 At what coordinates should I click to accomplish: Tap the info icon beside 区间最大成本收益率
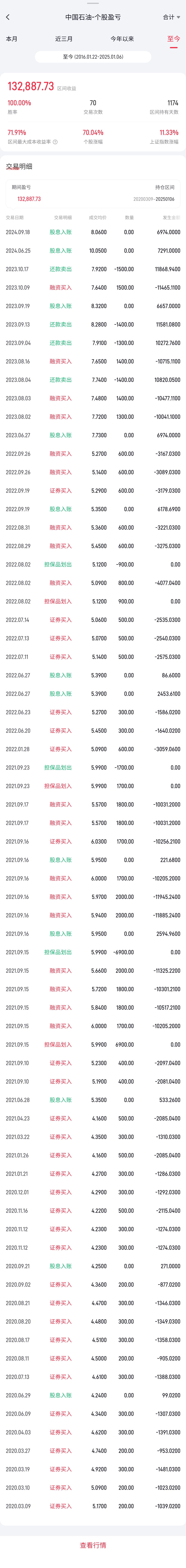(x=55, y=142)
